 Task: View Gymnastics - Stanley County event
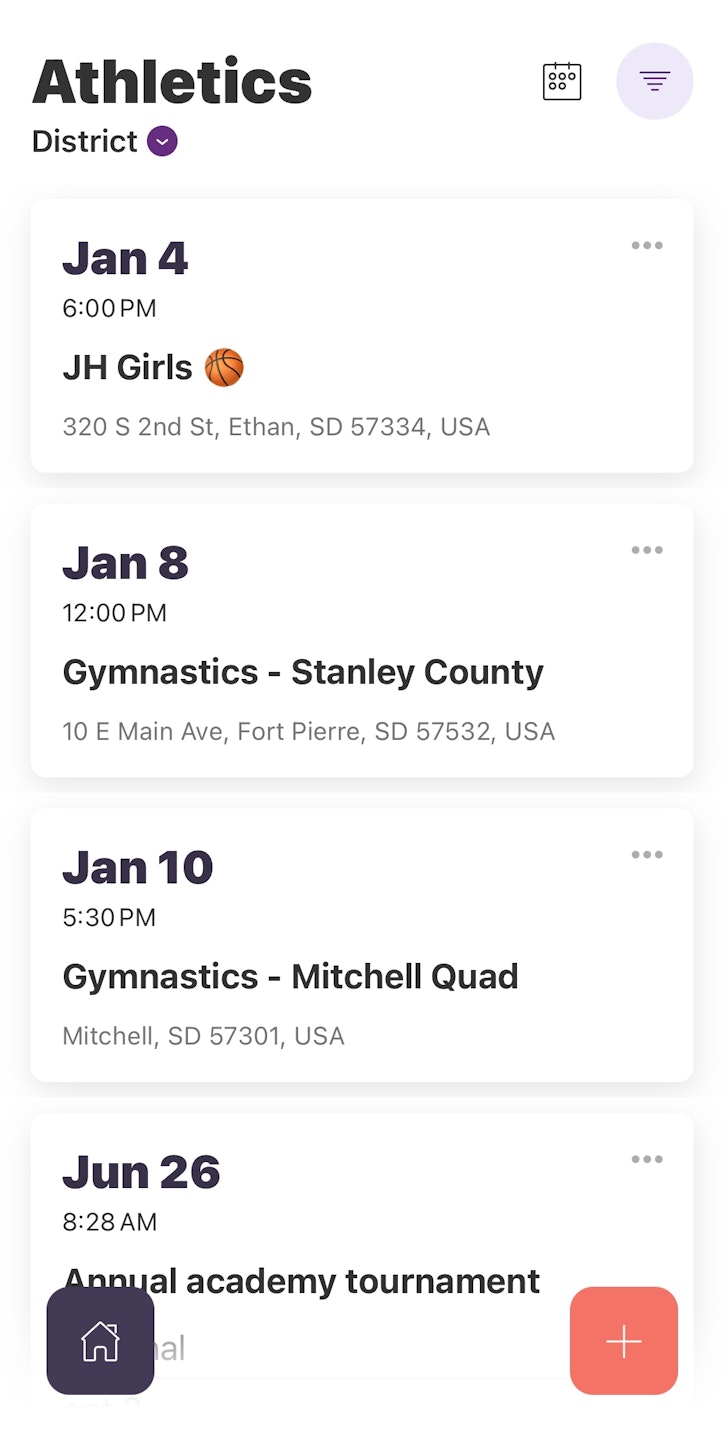click(303, 672)
